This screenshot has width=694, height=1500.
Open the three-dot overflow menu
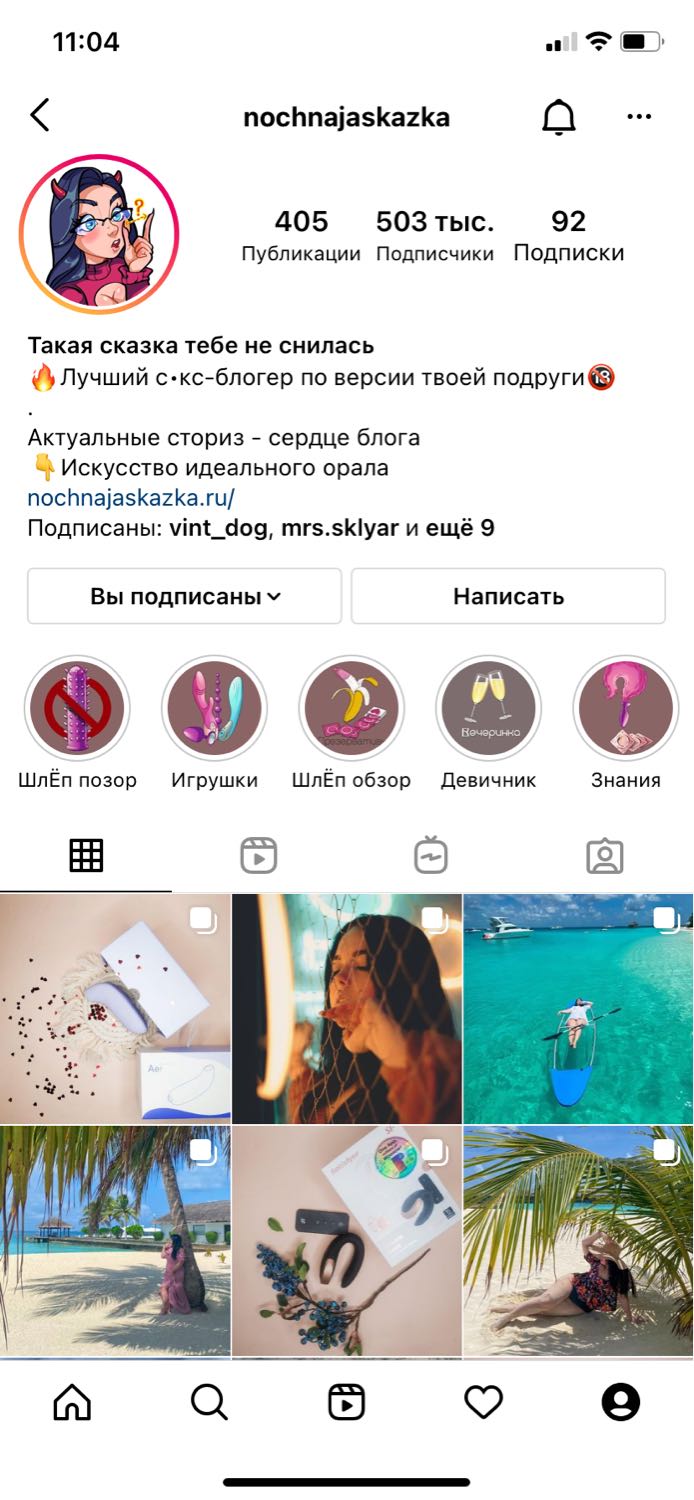(x=639, y=117)
